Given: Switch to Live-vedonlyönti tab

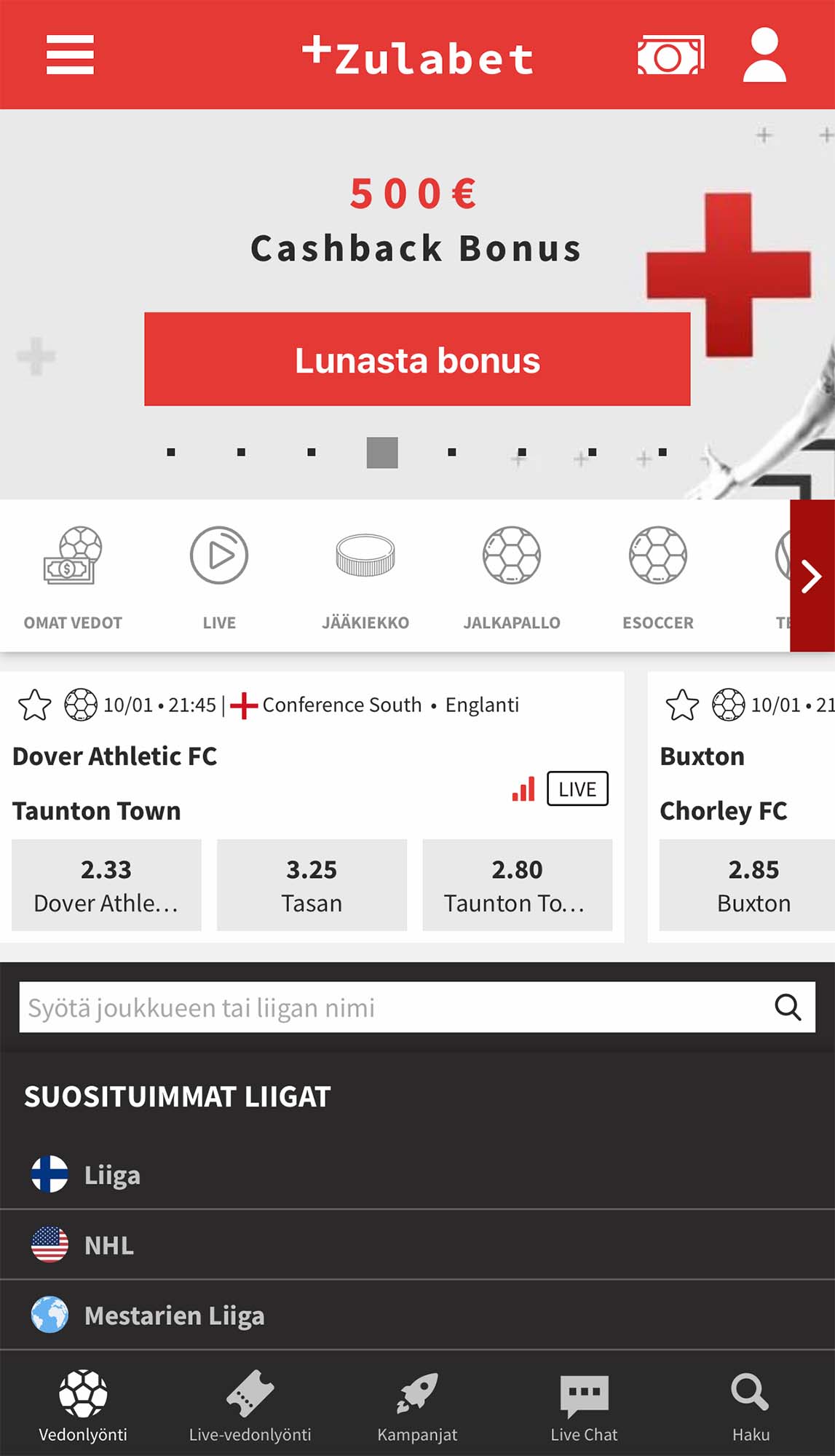Looking at the screenshot, I should tap(250, 1406).
